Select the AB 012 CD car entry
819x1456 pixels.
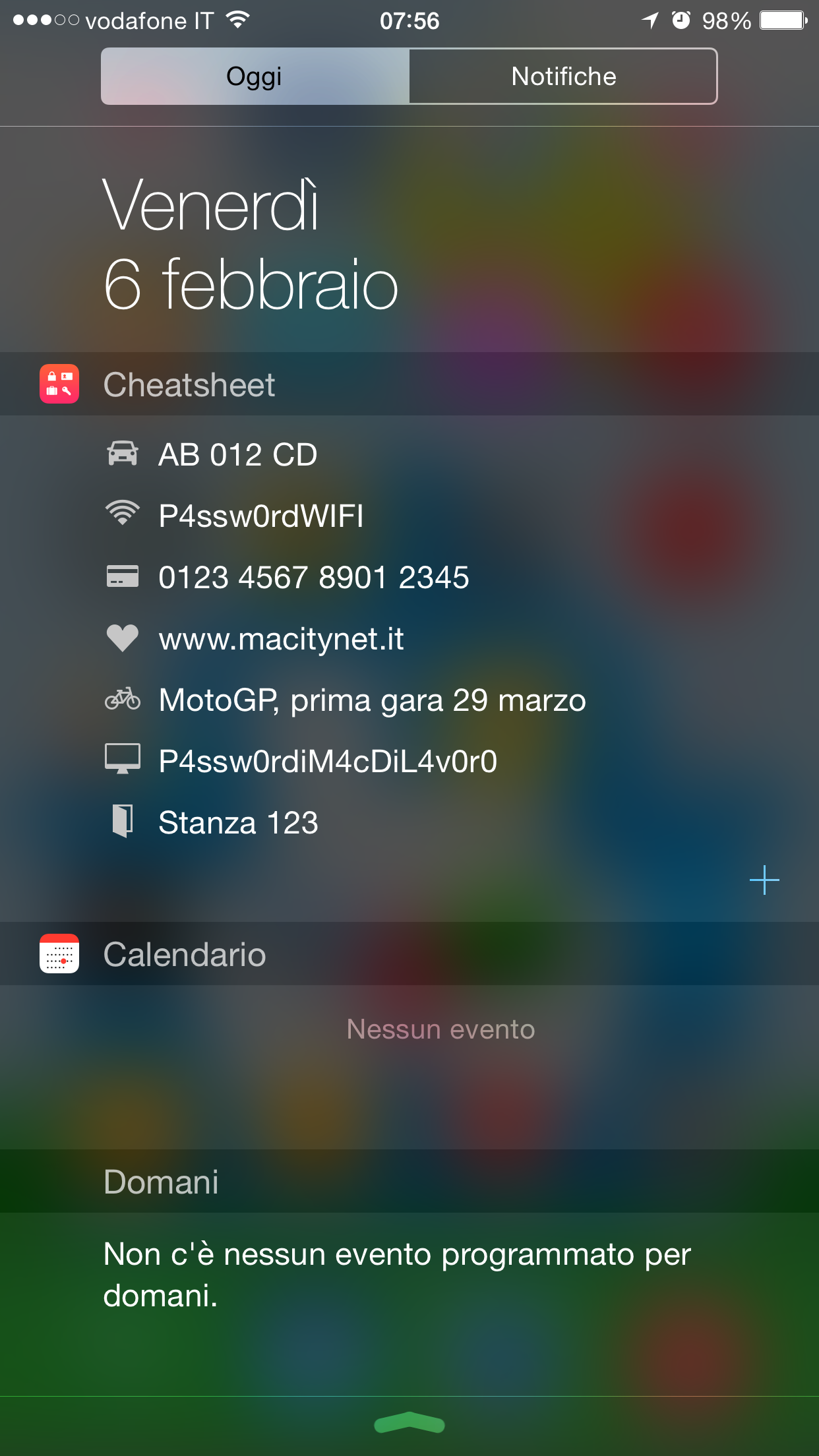(x=237, y=455)
